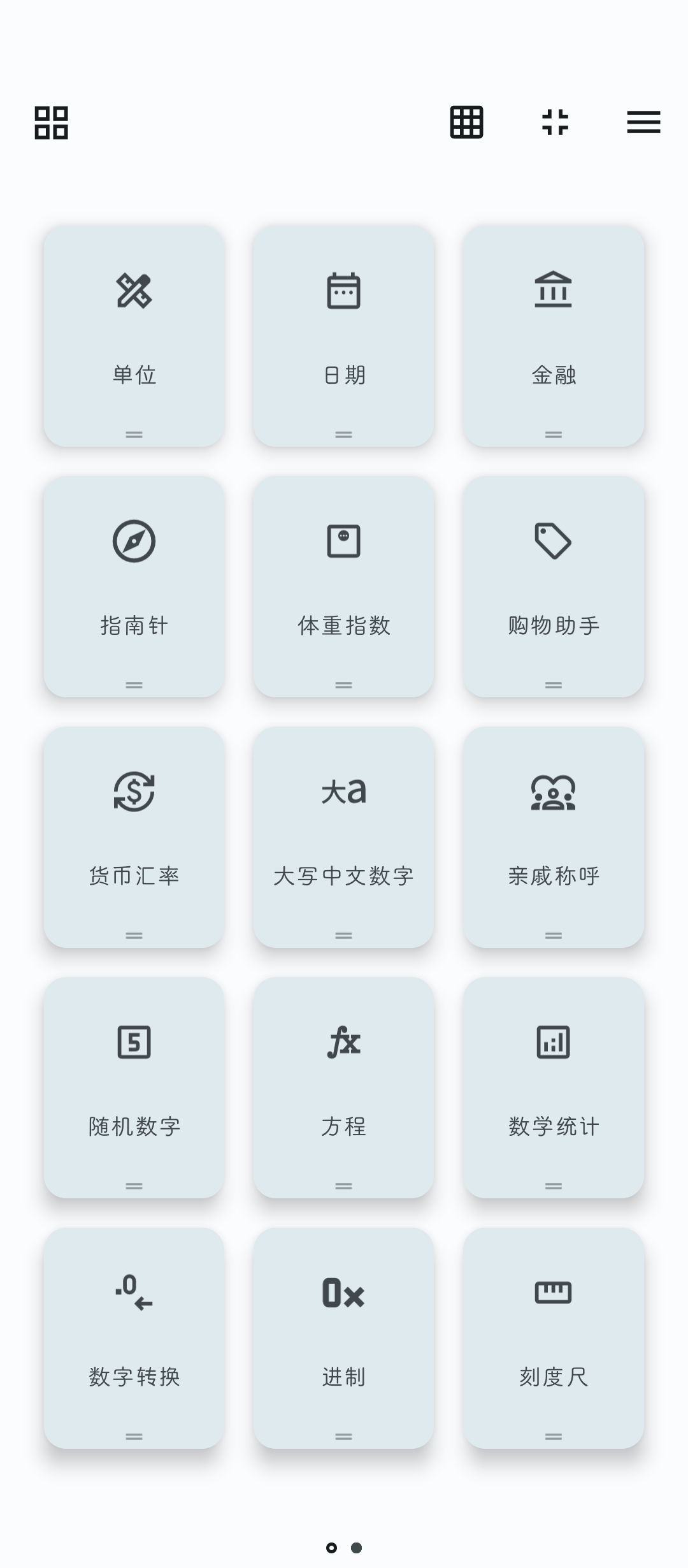Screen dimensions: 688x1568
Task: Open the 金融 finance card
Action: [554, 335]
